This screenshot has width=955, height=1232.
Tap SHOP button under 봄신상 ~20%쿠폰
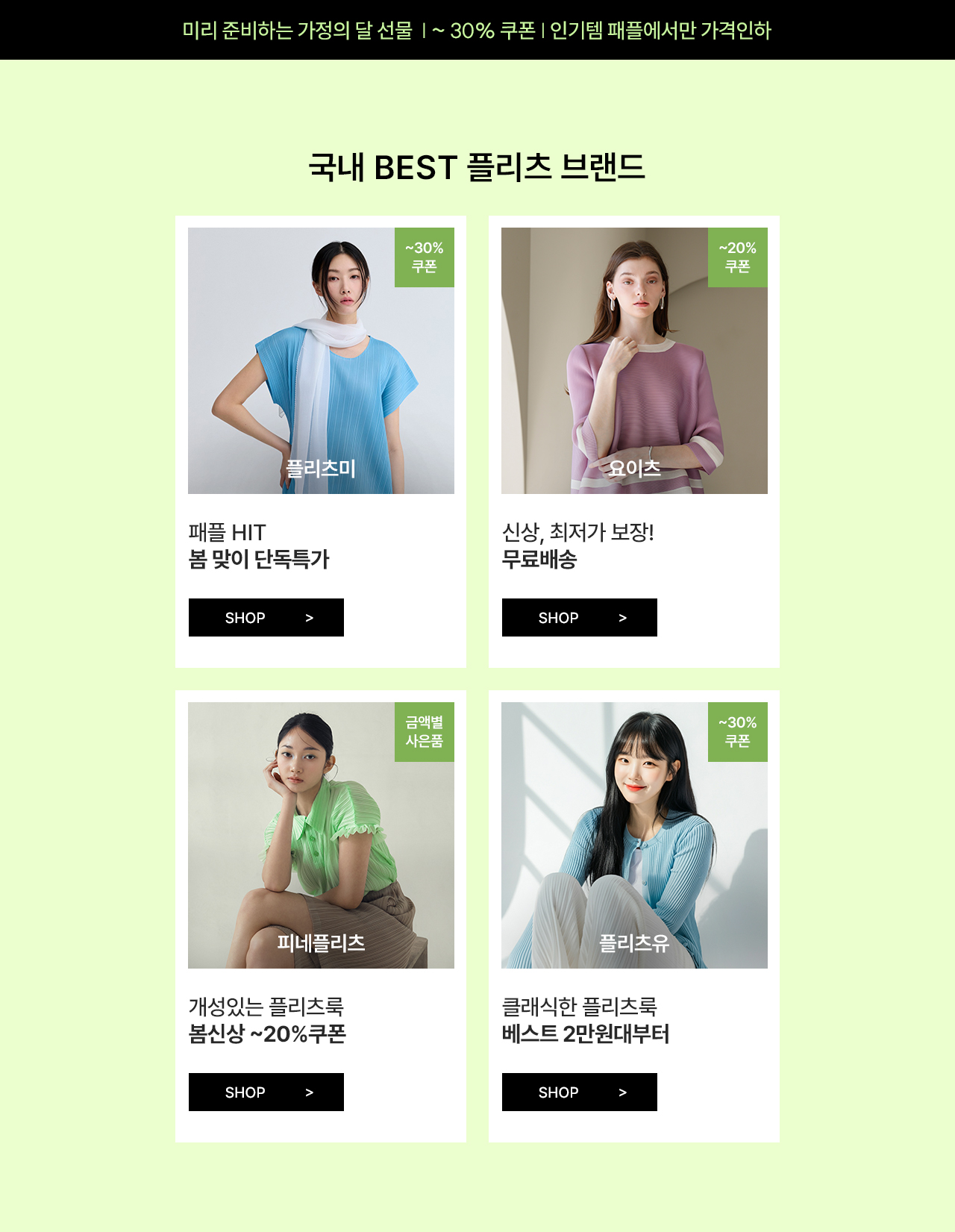[266, 1092]
